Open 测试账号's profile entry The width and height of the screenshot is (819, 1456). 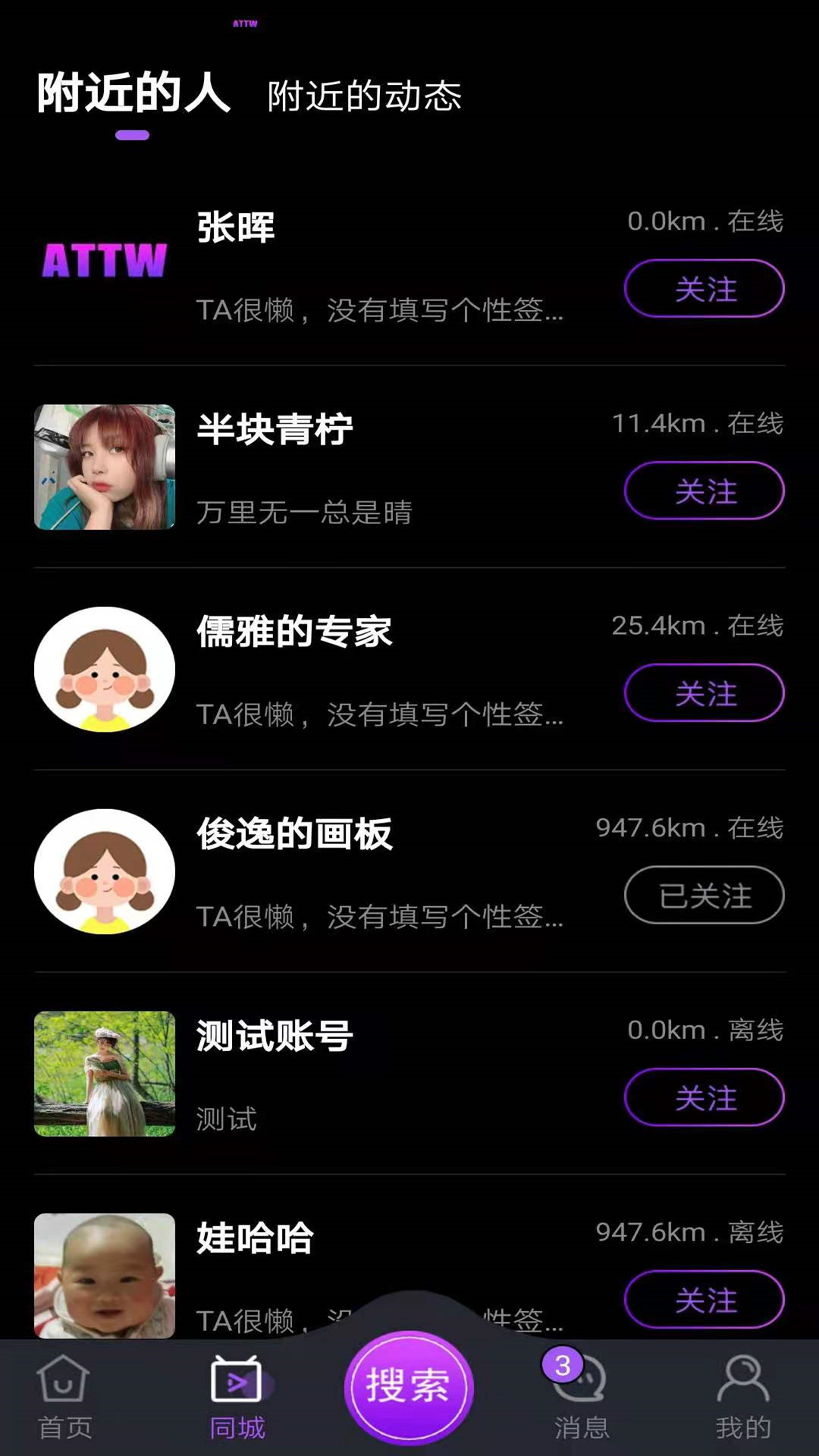379,1075
